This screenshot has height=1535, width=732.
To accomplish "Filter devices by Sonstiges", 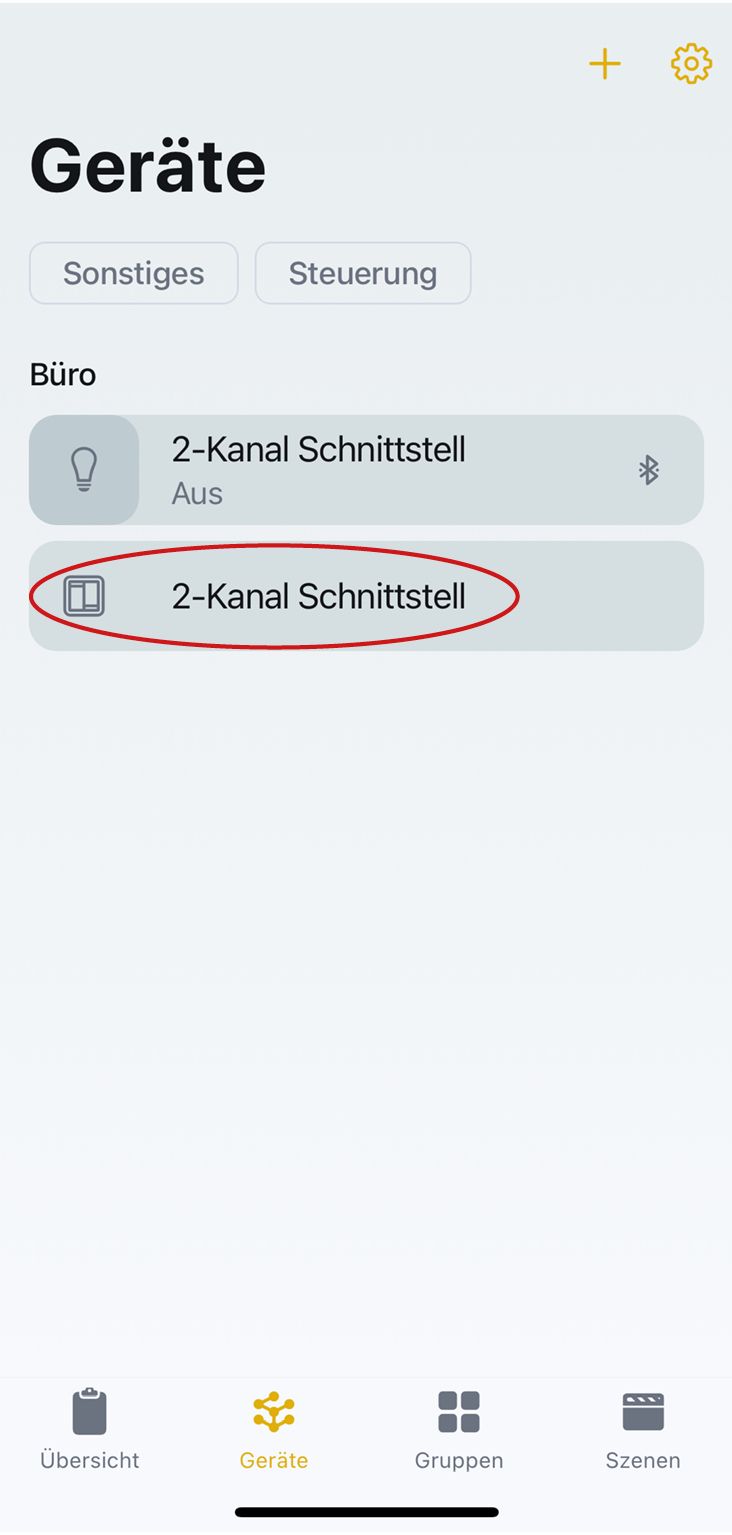I will (x=134, y=273).
